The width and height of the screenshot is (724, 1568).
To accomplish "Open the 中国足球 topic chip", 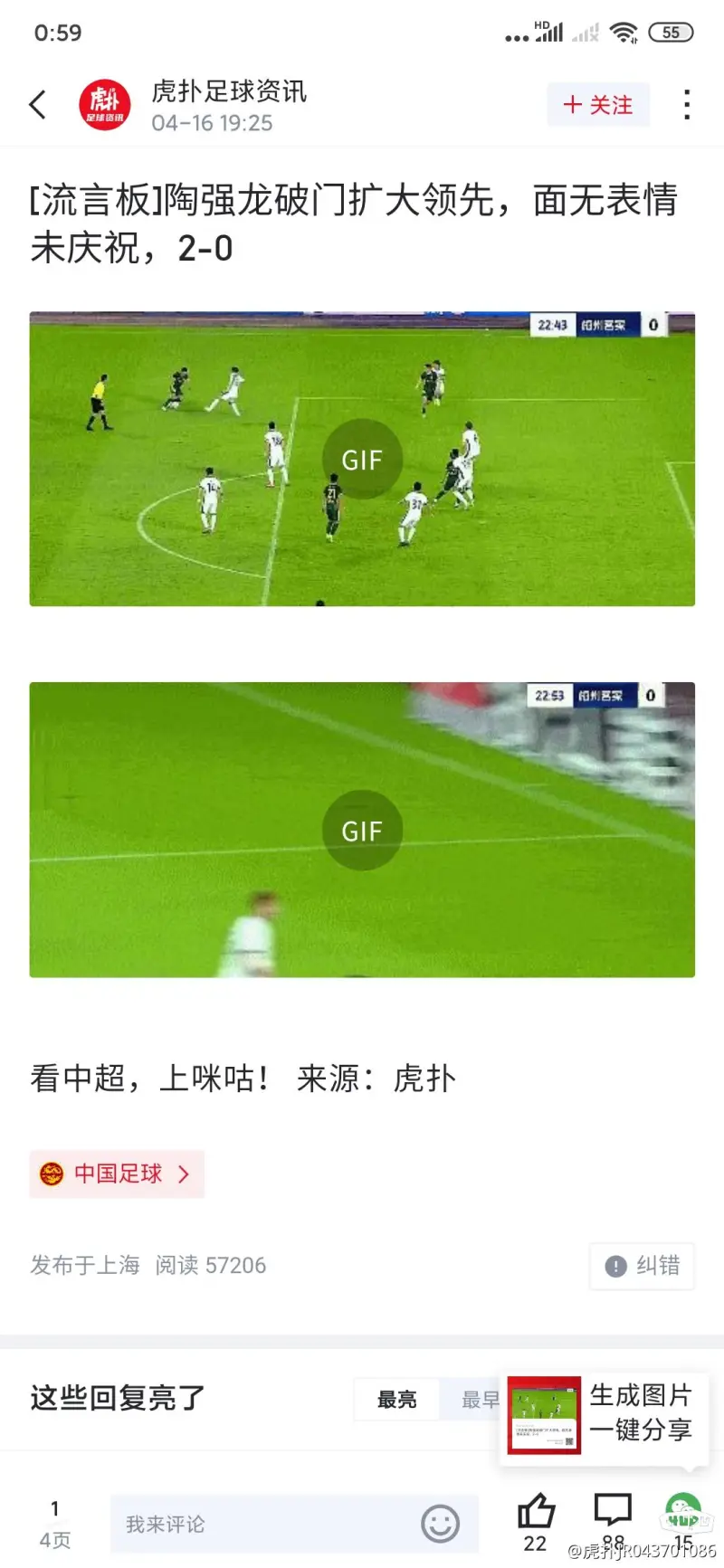I will coord(117,1174).
